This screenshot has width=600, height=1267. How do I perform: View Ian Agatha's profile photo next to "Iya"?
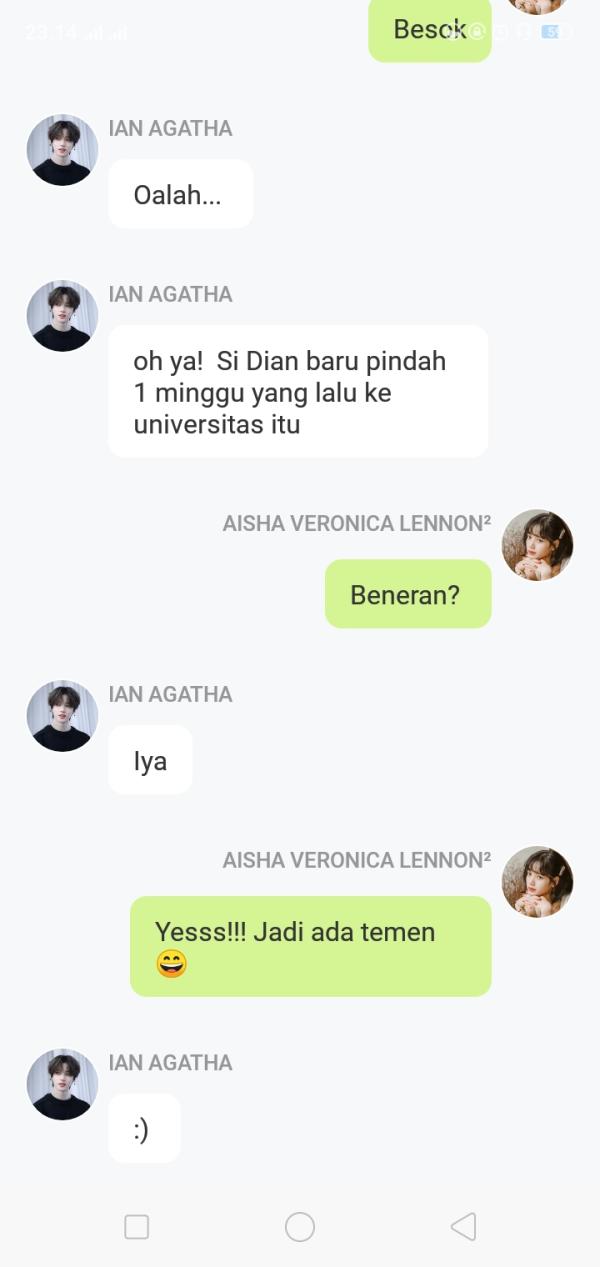coord(62,716)
